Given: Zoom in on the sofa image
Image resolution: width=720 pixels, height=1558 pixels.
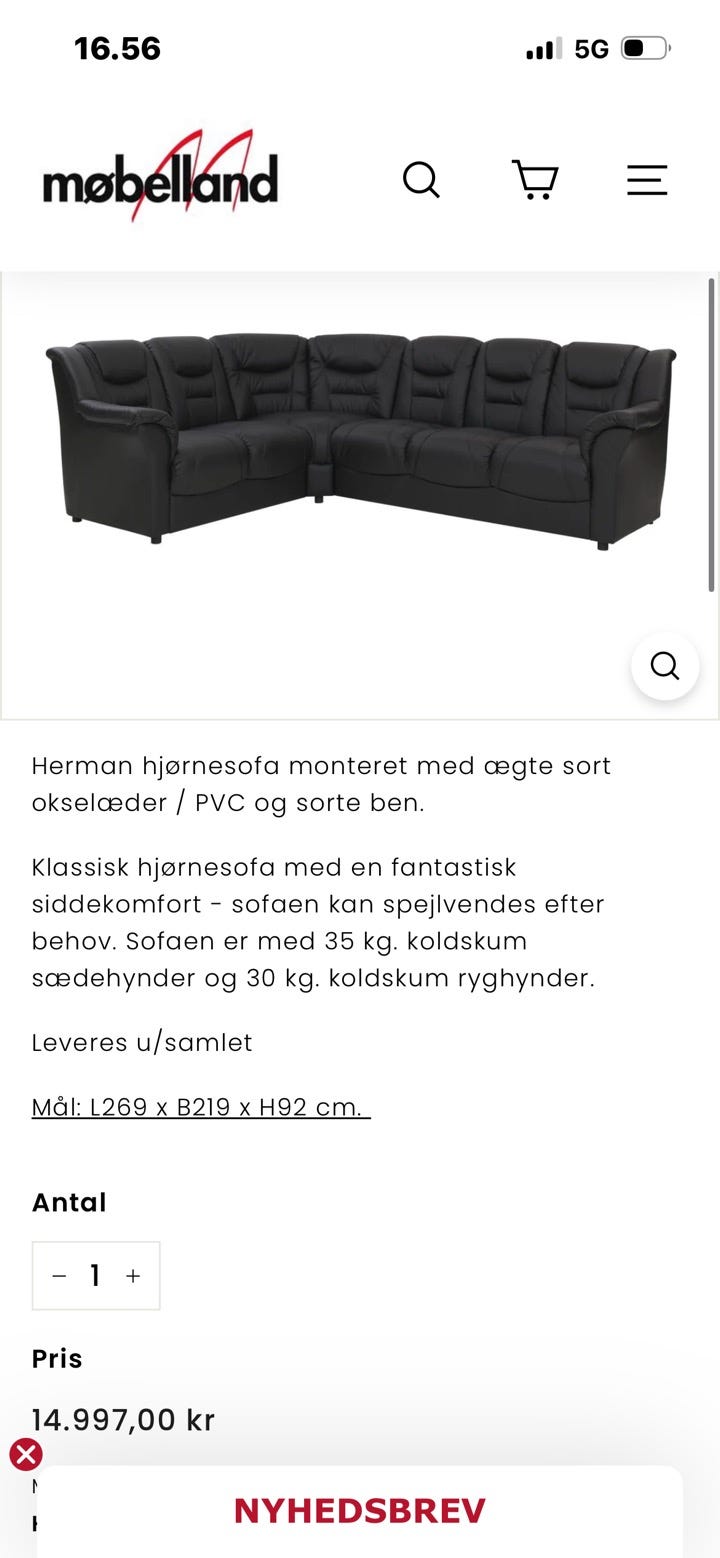Looking at the screenshot, I should coord(665,665).
